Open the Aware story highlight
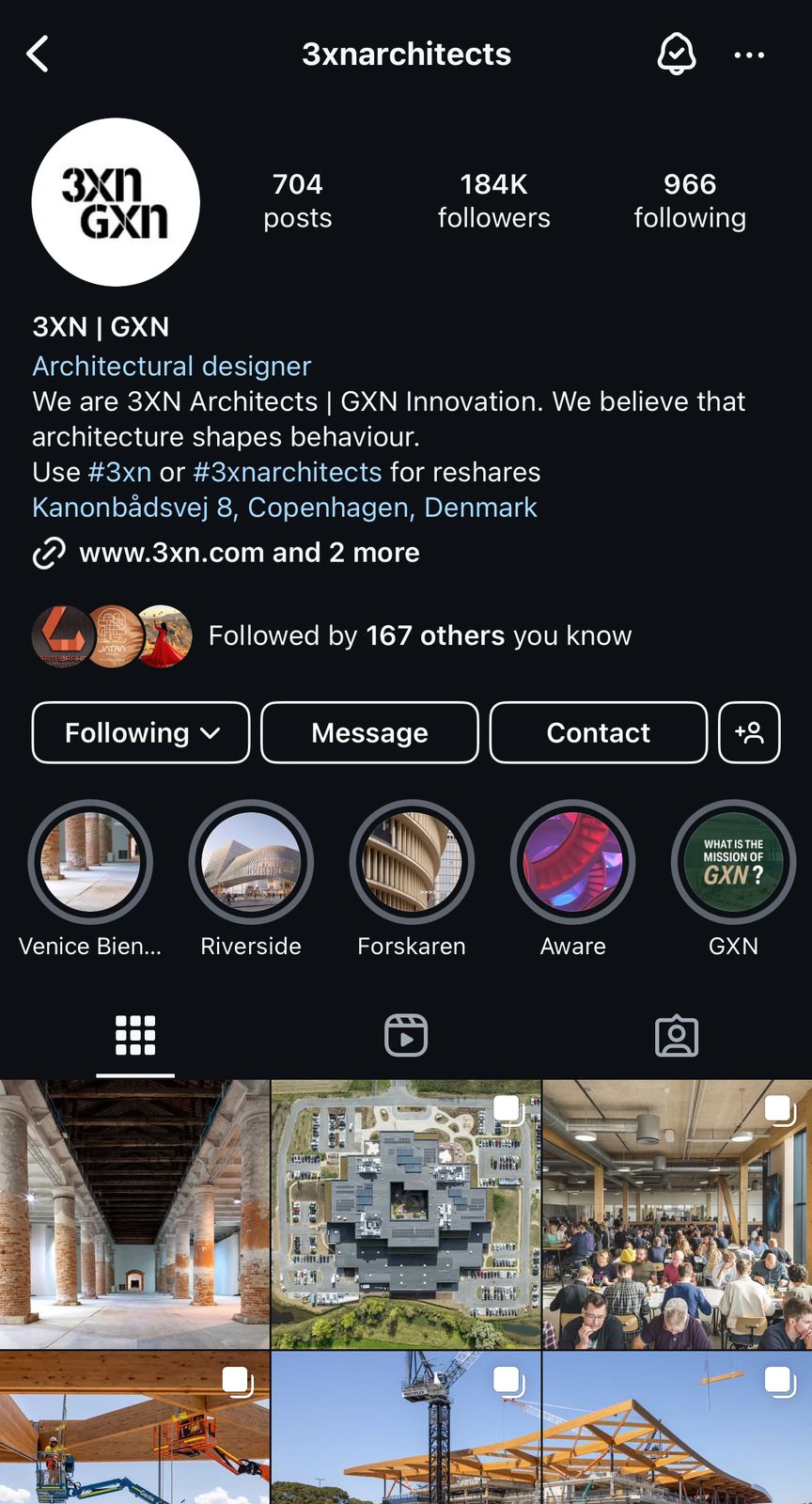 [x=572, y=863]
